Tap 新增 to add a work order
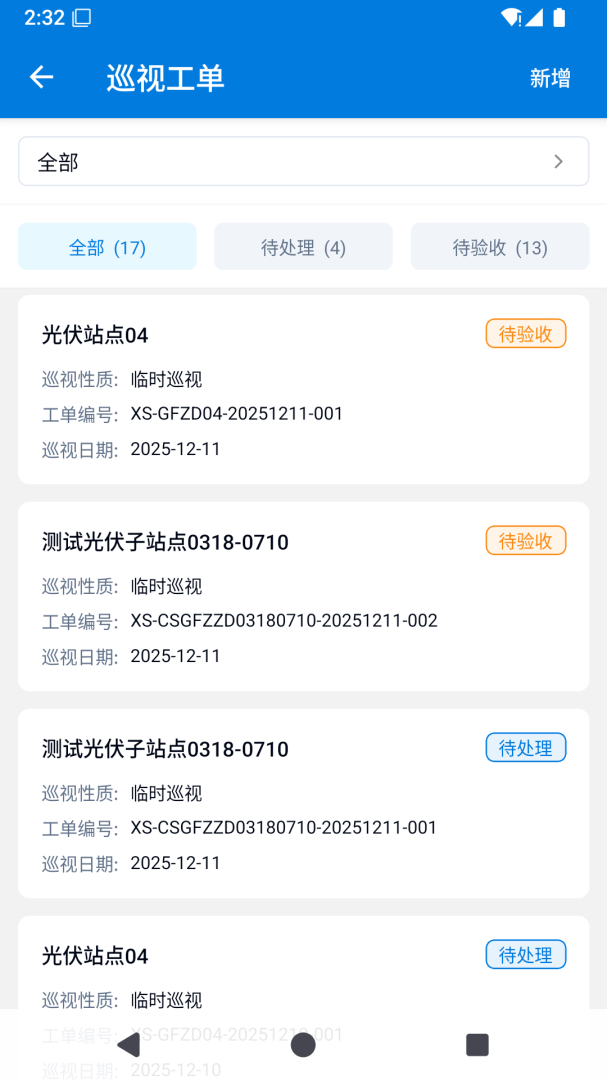607x1080 pixels. (x=550, y=78)
